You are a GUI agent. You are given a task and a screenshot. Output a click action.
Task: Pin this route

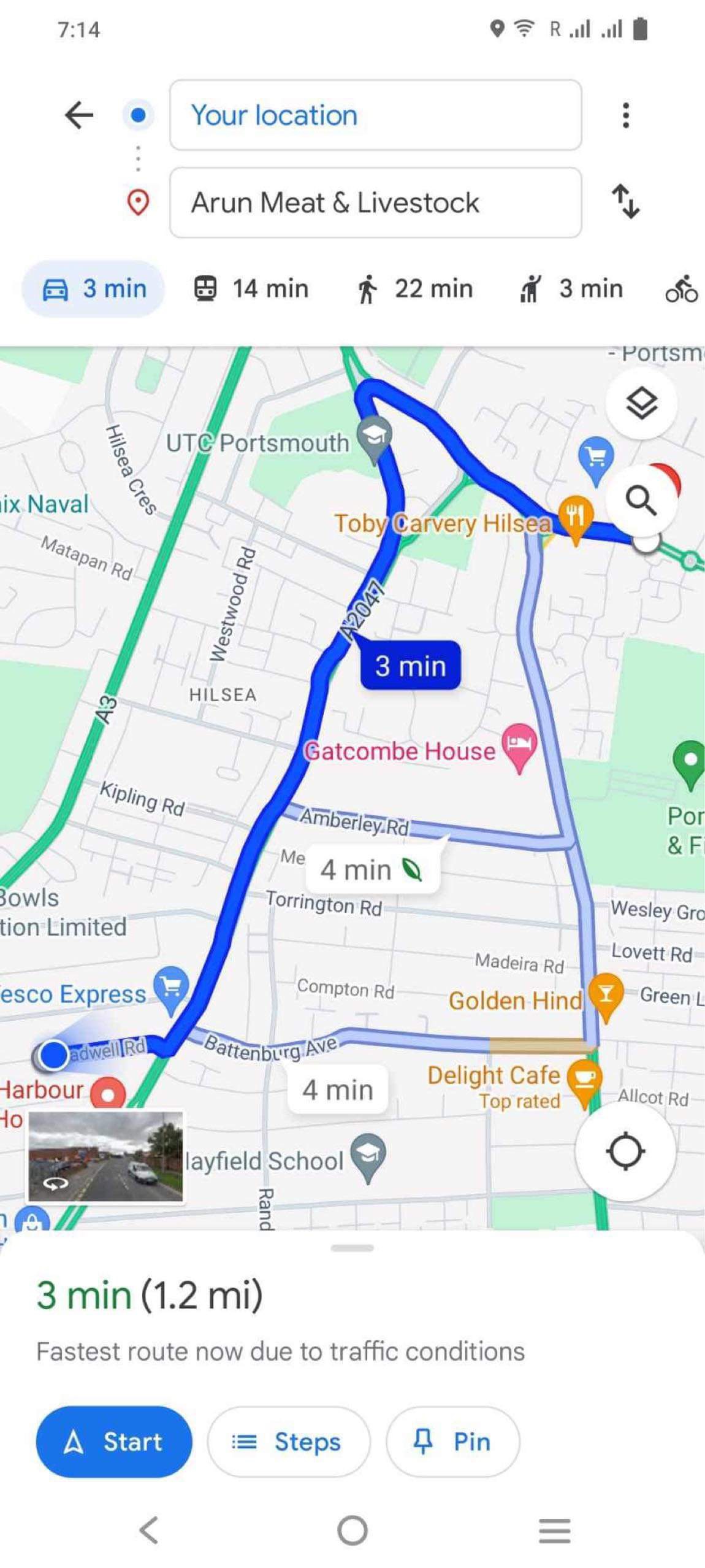[x=452, y=1441]
